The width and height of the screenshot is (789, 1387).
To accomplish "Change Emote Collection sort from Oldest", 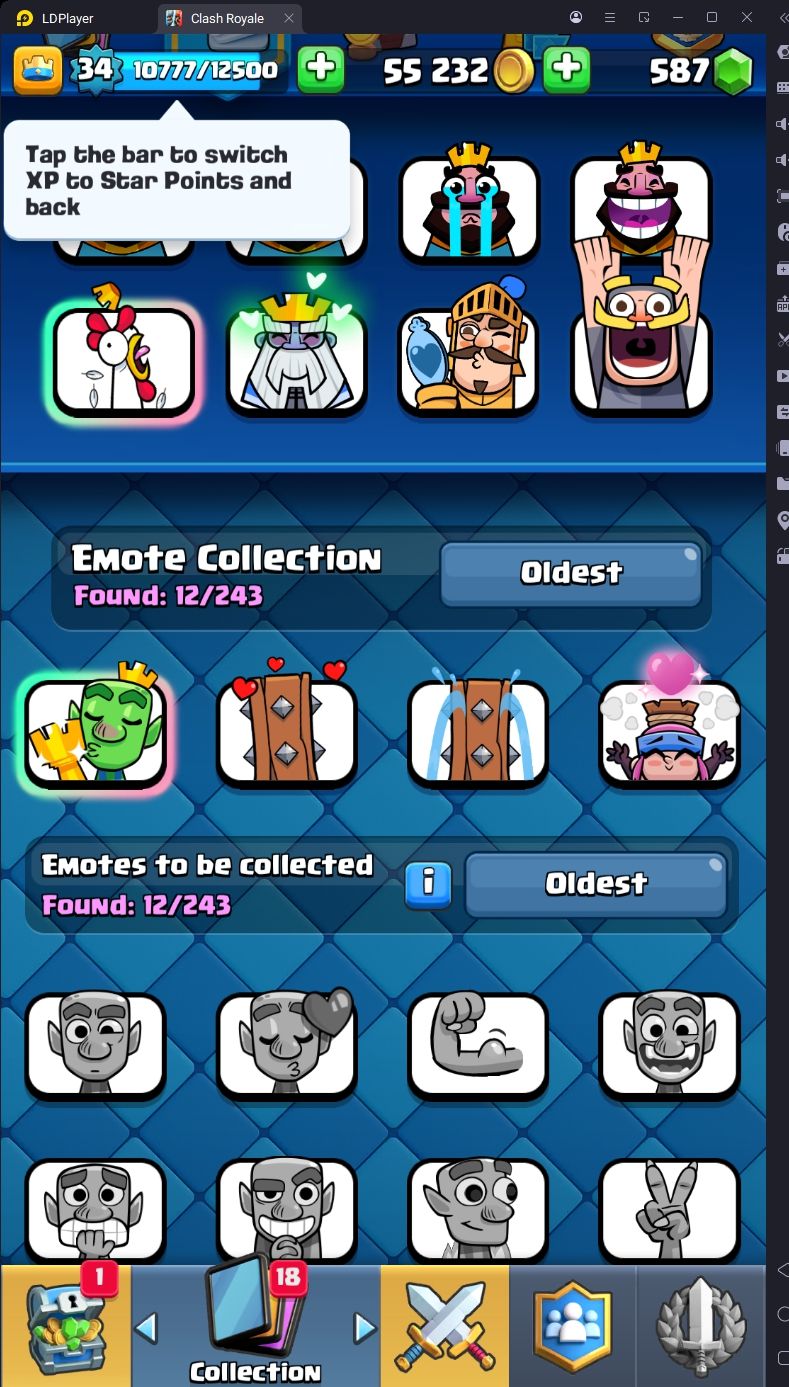I will (x=570, y=574).
